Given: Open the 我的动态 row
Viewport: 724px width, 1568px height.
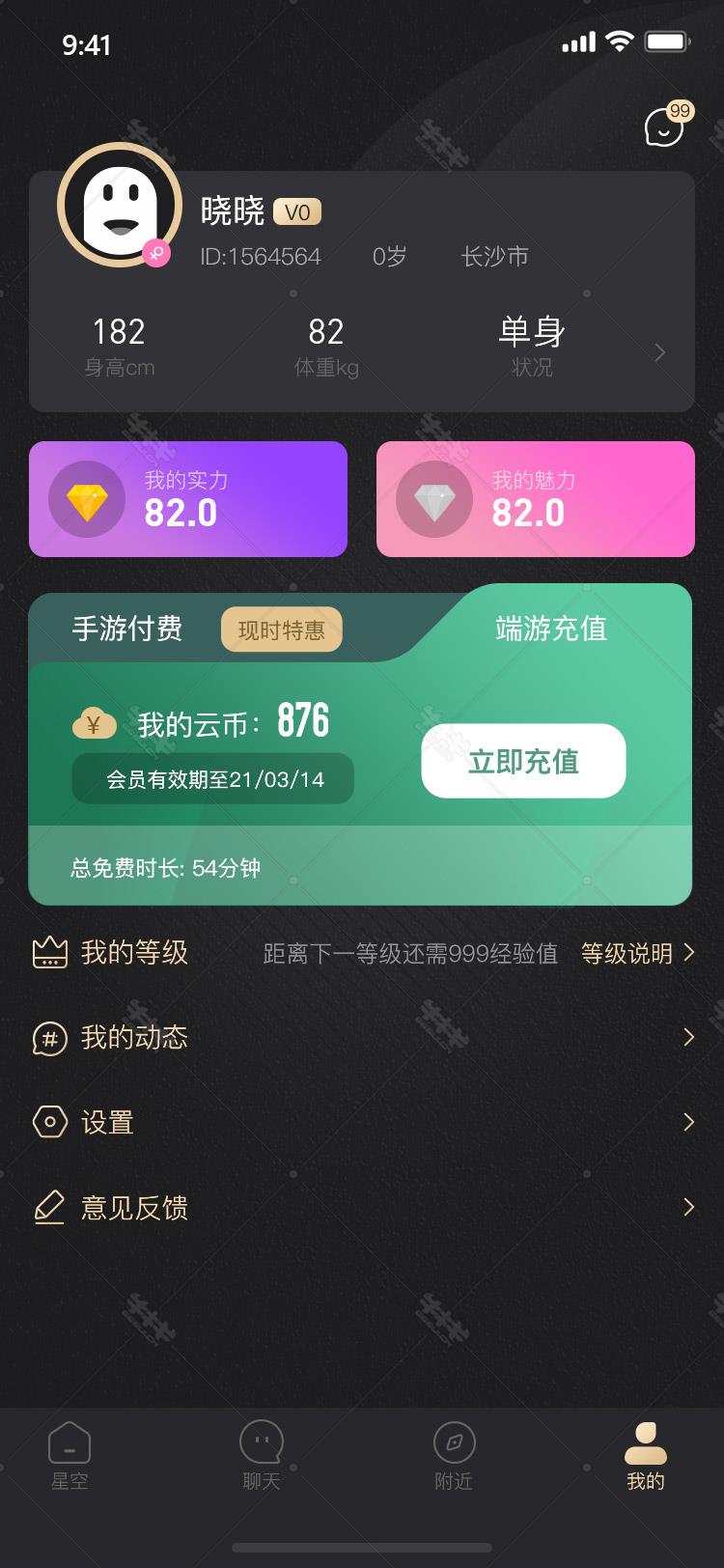Looking at the screenshot, I should click(x=362, y=1038).
